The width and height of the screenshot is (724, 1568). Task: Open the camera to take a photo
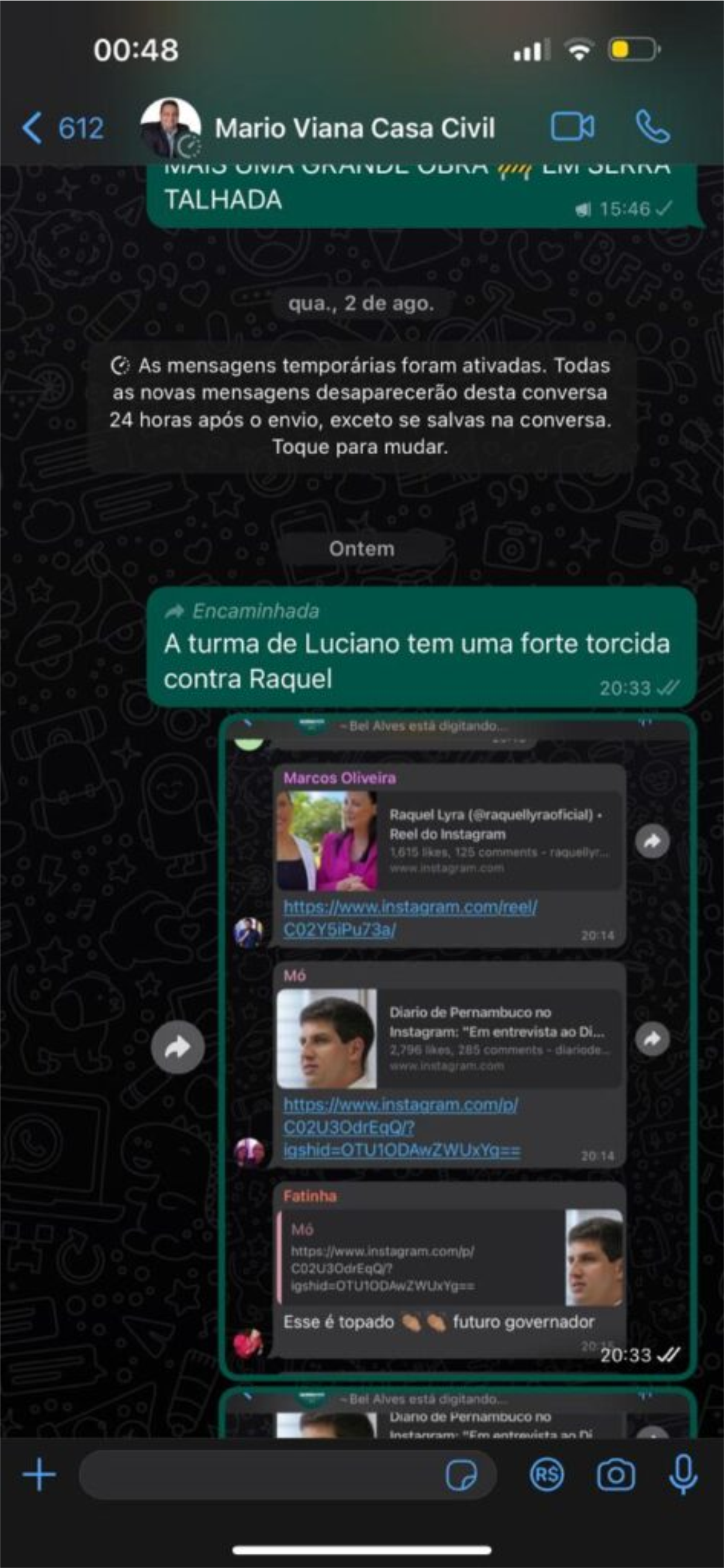click(616, 1475)
